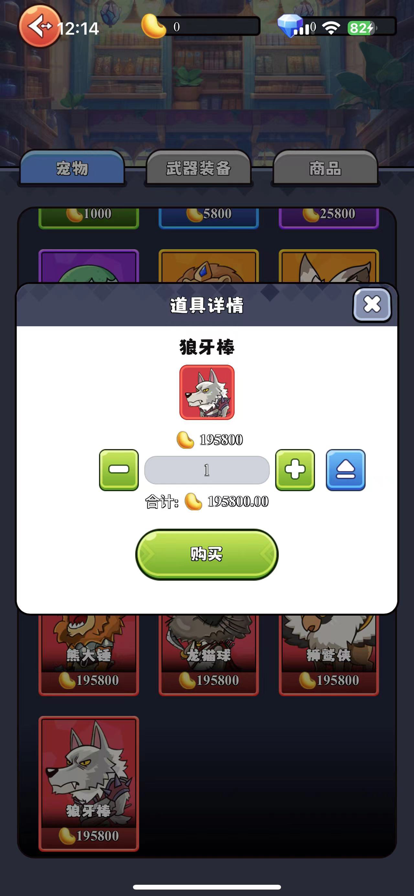Tap the quantity input field
The height and width of the screenshot is (896, 414).
click(206, 470)
